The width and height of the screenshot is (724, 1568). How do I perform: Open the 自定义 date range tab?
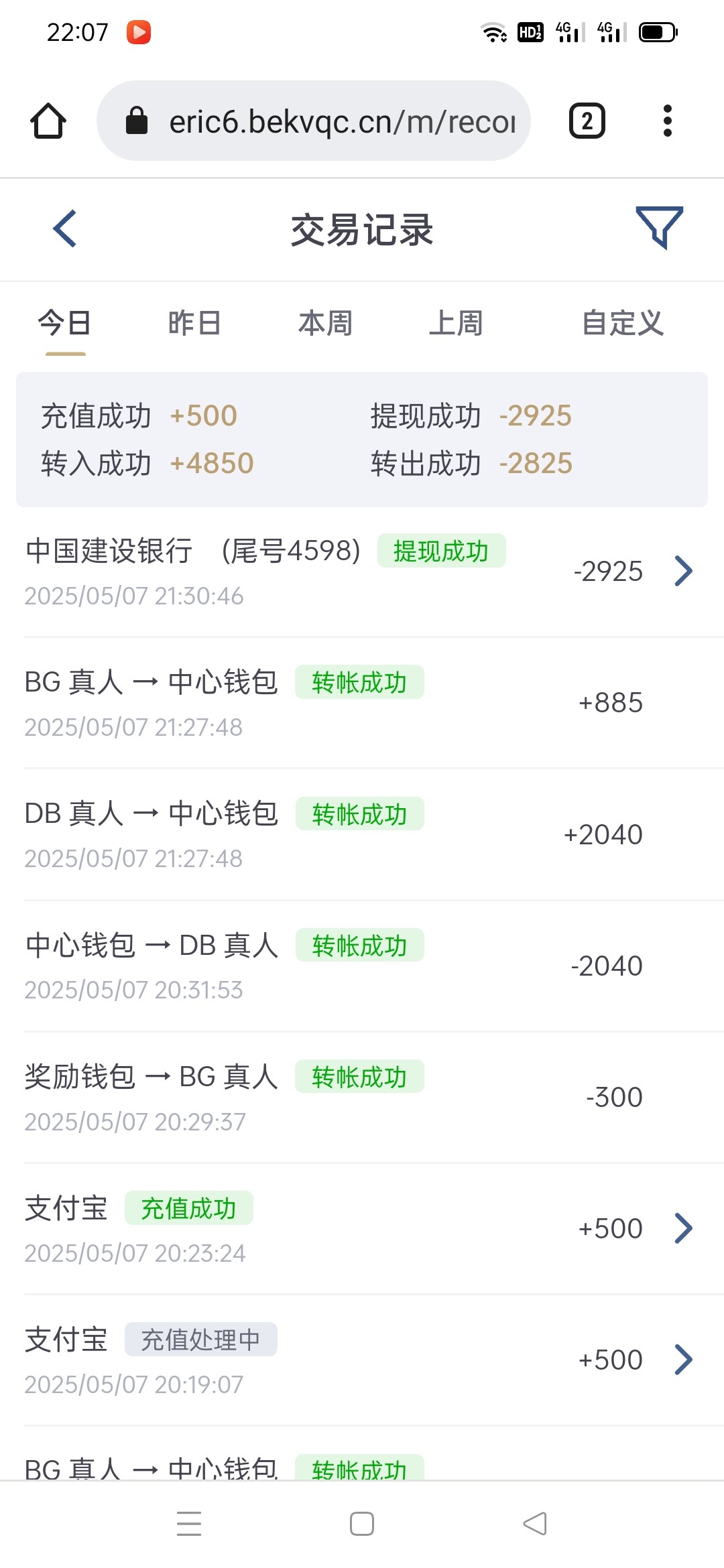[x=623, y=323]
